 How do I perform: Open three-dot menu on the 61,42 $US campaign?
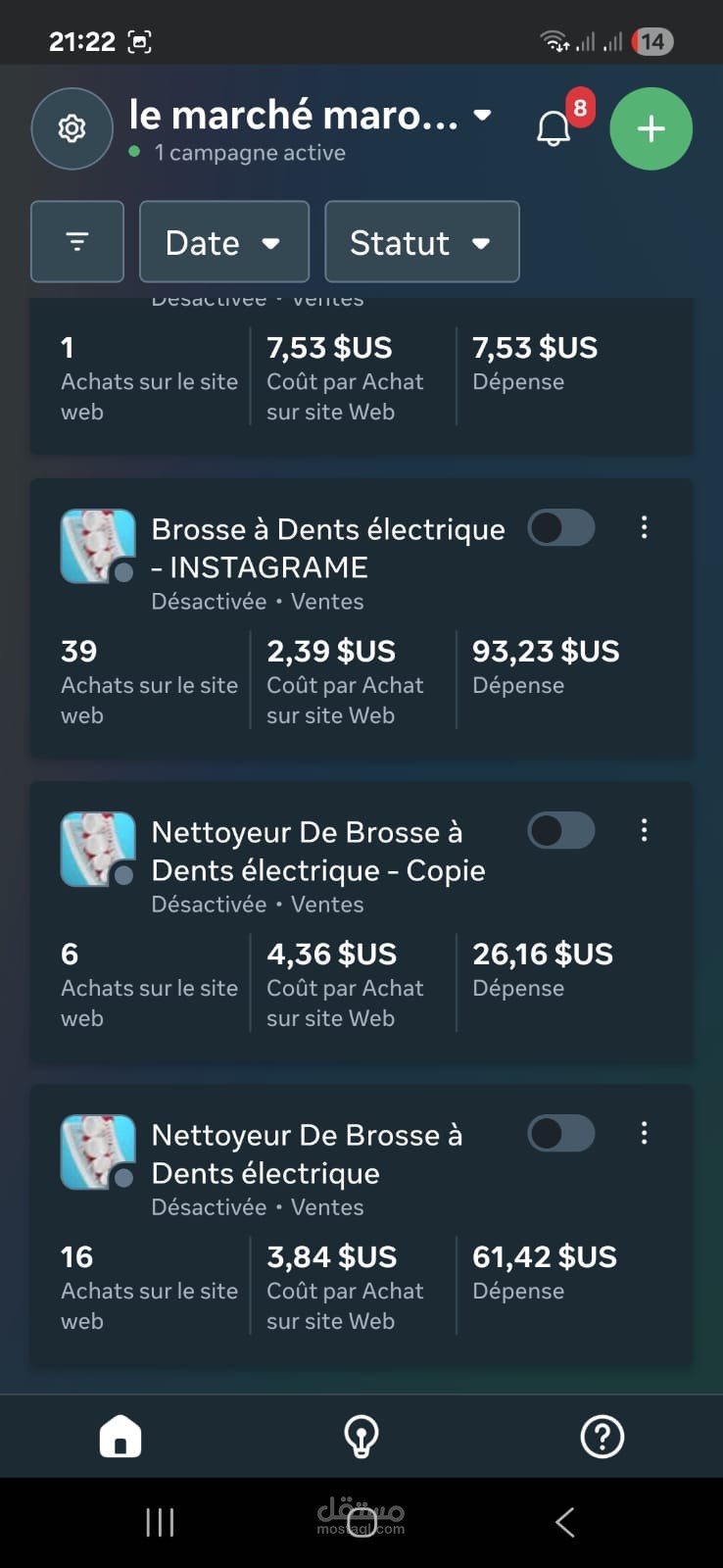click(x=644, y=1134)
